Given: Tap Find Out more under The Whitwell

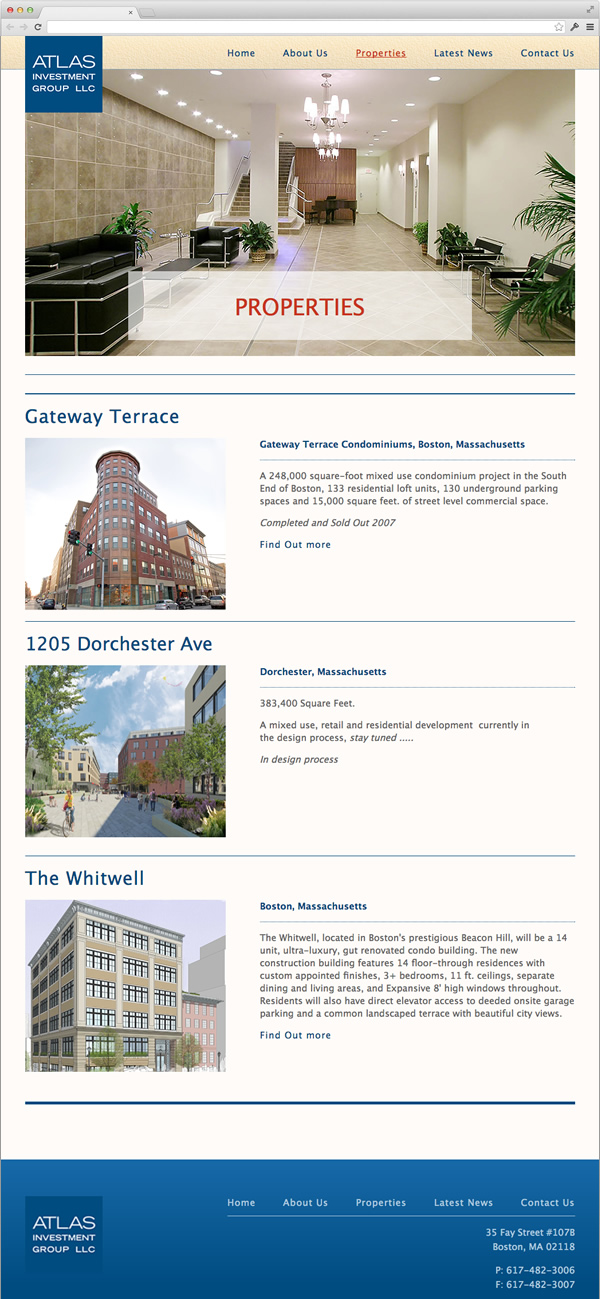Looking at the screenshot, I should pos(295,1035).
